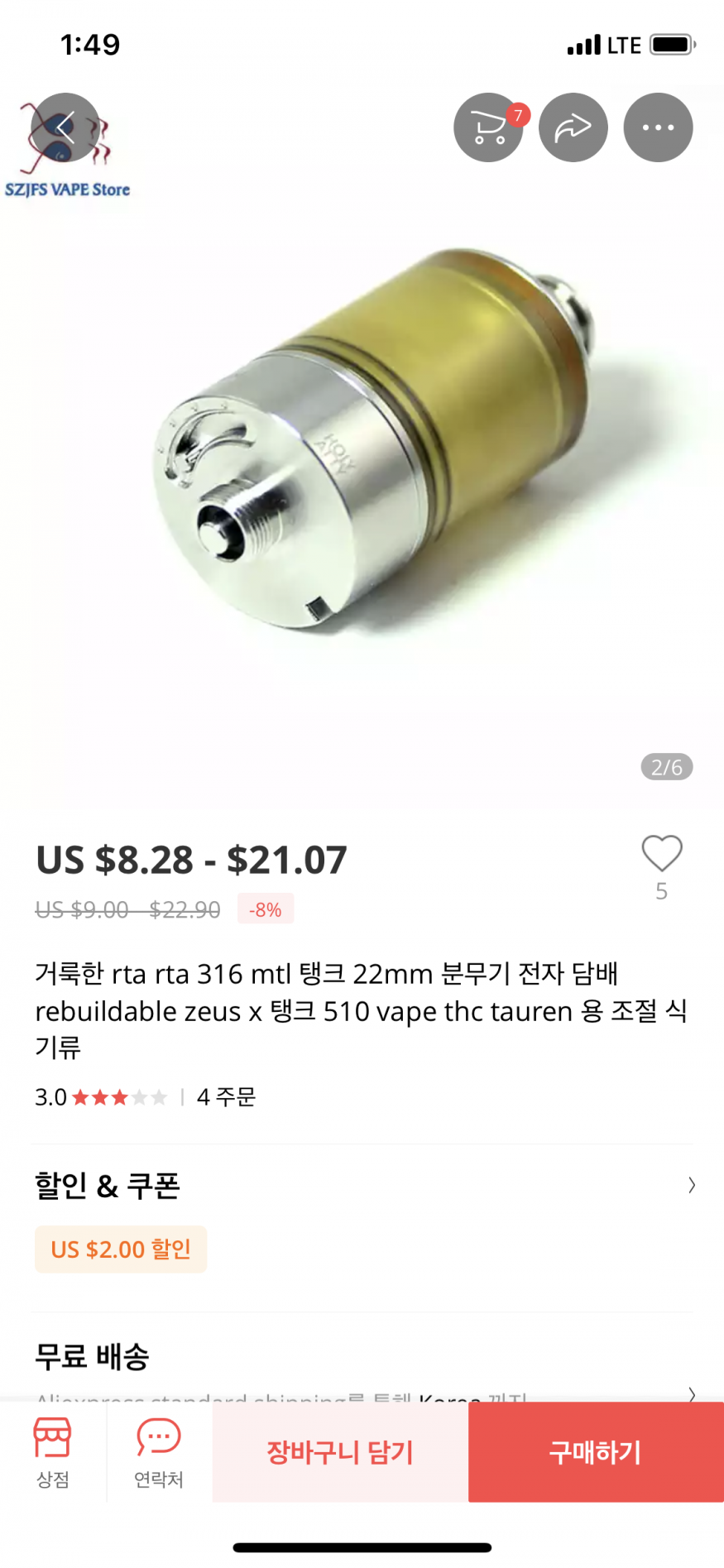This screenshot has height=1568, width=724.
Task: Open the shopping cart with 7 items
Action: click(488, 127)
